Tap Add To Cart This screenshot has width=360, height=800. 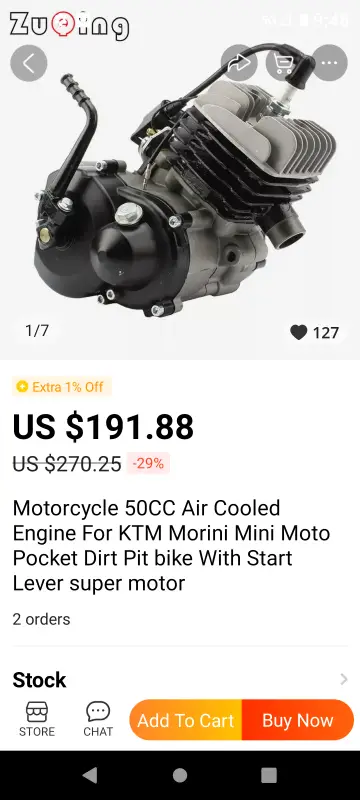coord(186,720)
